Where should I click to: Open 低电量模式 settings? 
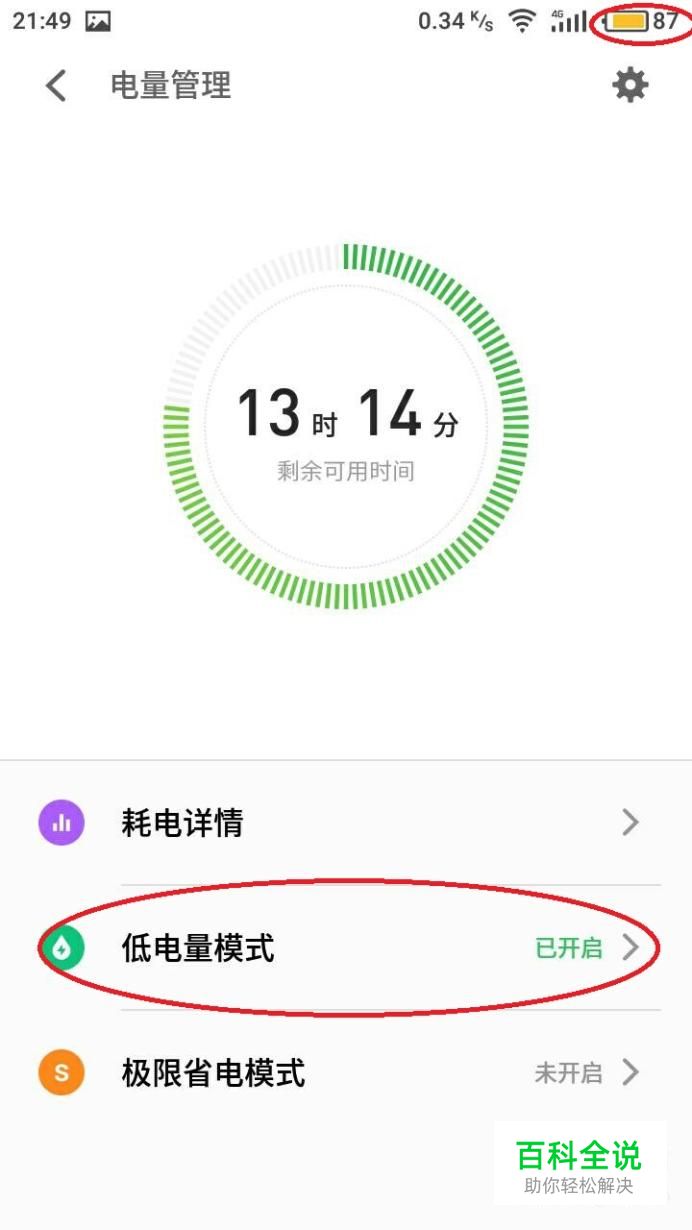click(346, 948)
